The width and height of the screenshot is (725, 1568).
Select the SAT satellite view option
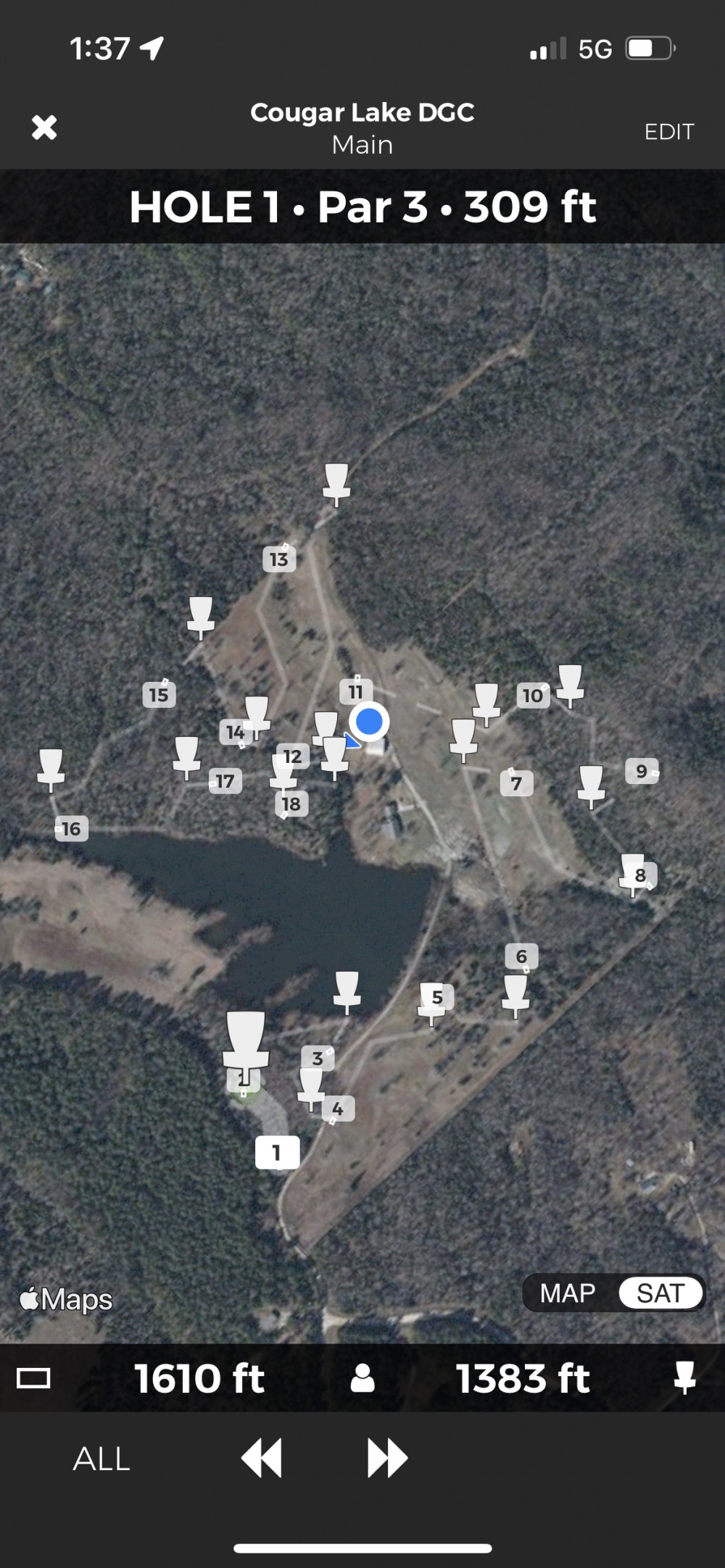pyautogui.click(x=660, y=1293)
